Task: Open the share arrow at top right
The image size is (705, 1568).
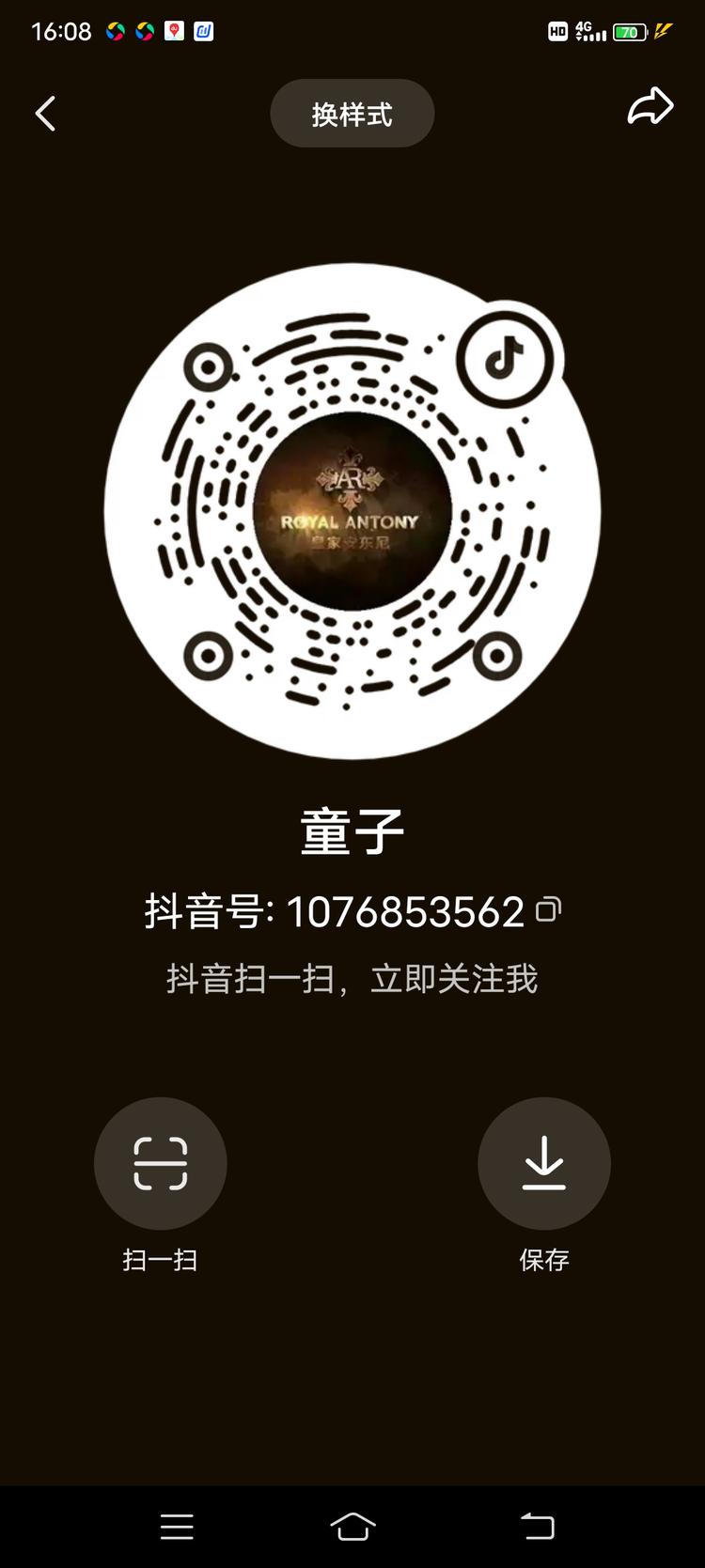Action: click(x=650, y=108)
